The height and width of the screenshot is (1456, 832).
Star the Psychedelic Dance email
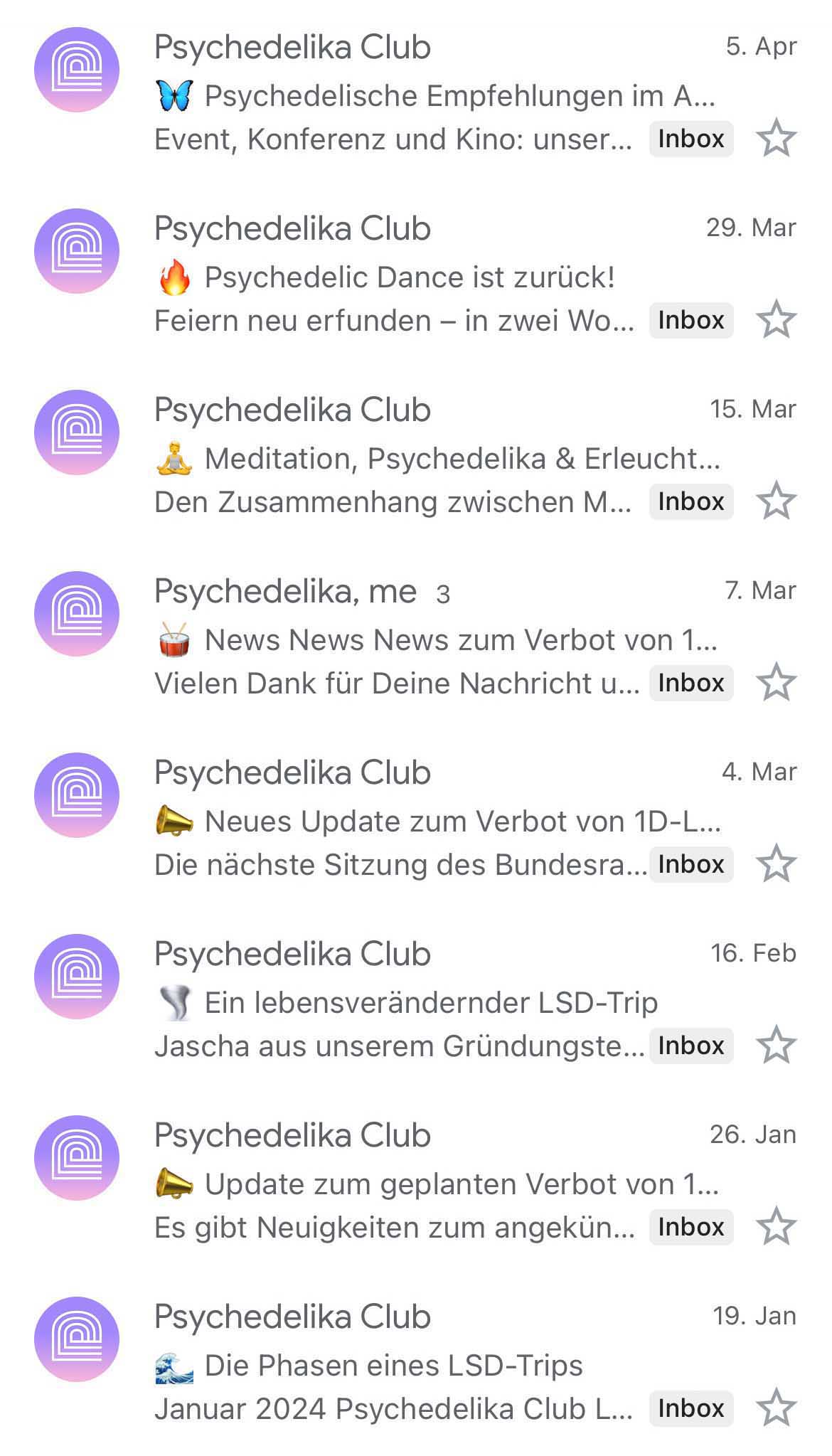775,319
